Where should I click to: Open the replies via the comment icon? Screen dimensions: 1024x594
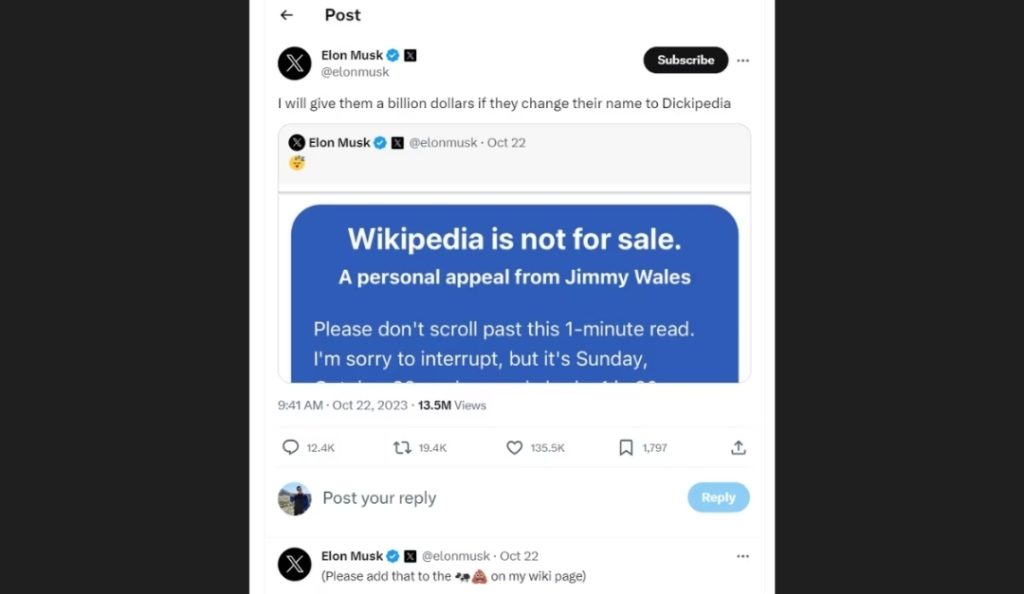291,448
